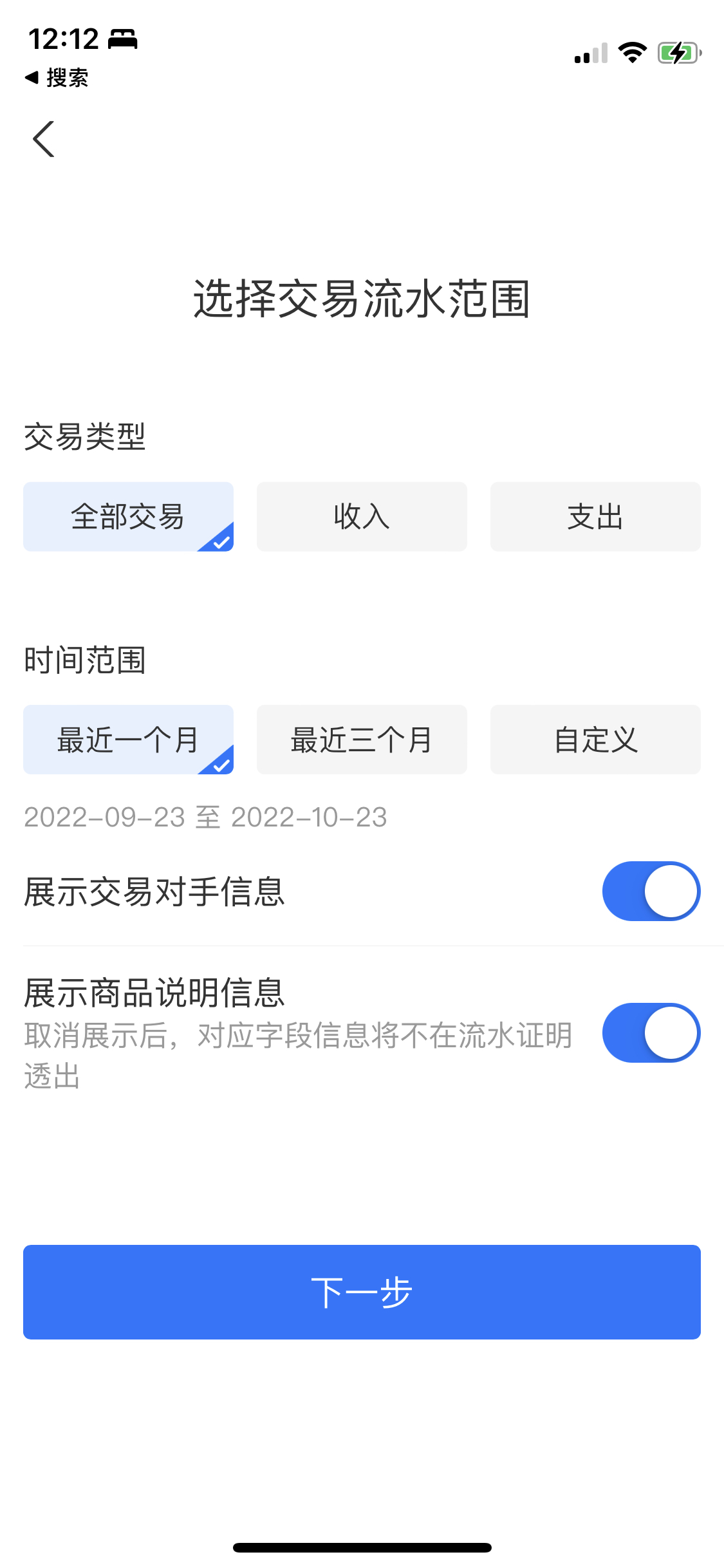Select 最近一个月 time range
The image size is (724, 1568).
(128, 740)
